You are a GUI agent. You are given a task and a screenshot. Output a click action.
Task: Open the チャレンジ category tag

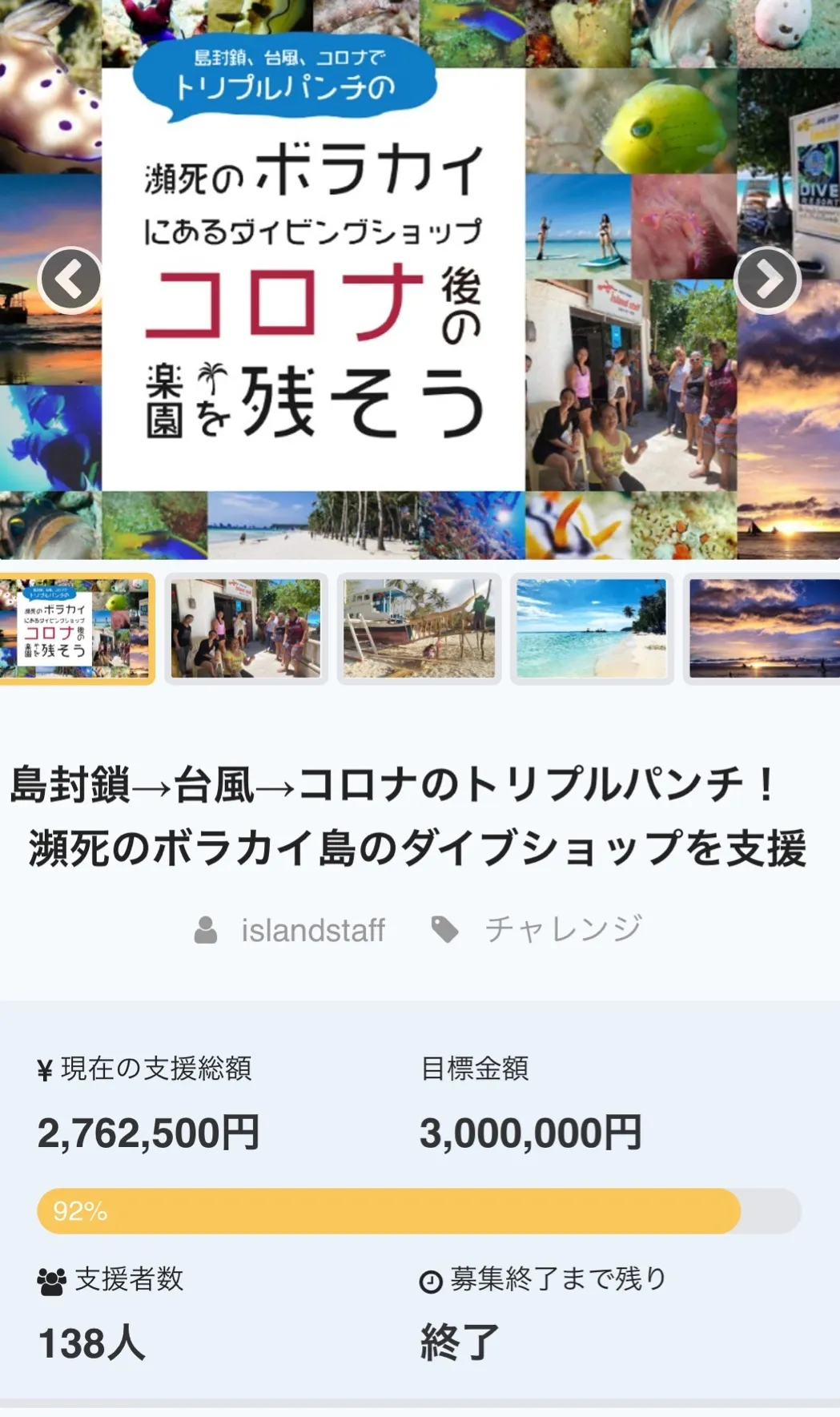coord(562,929)
